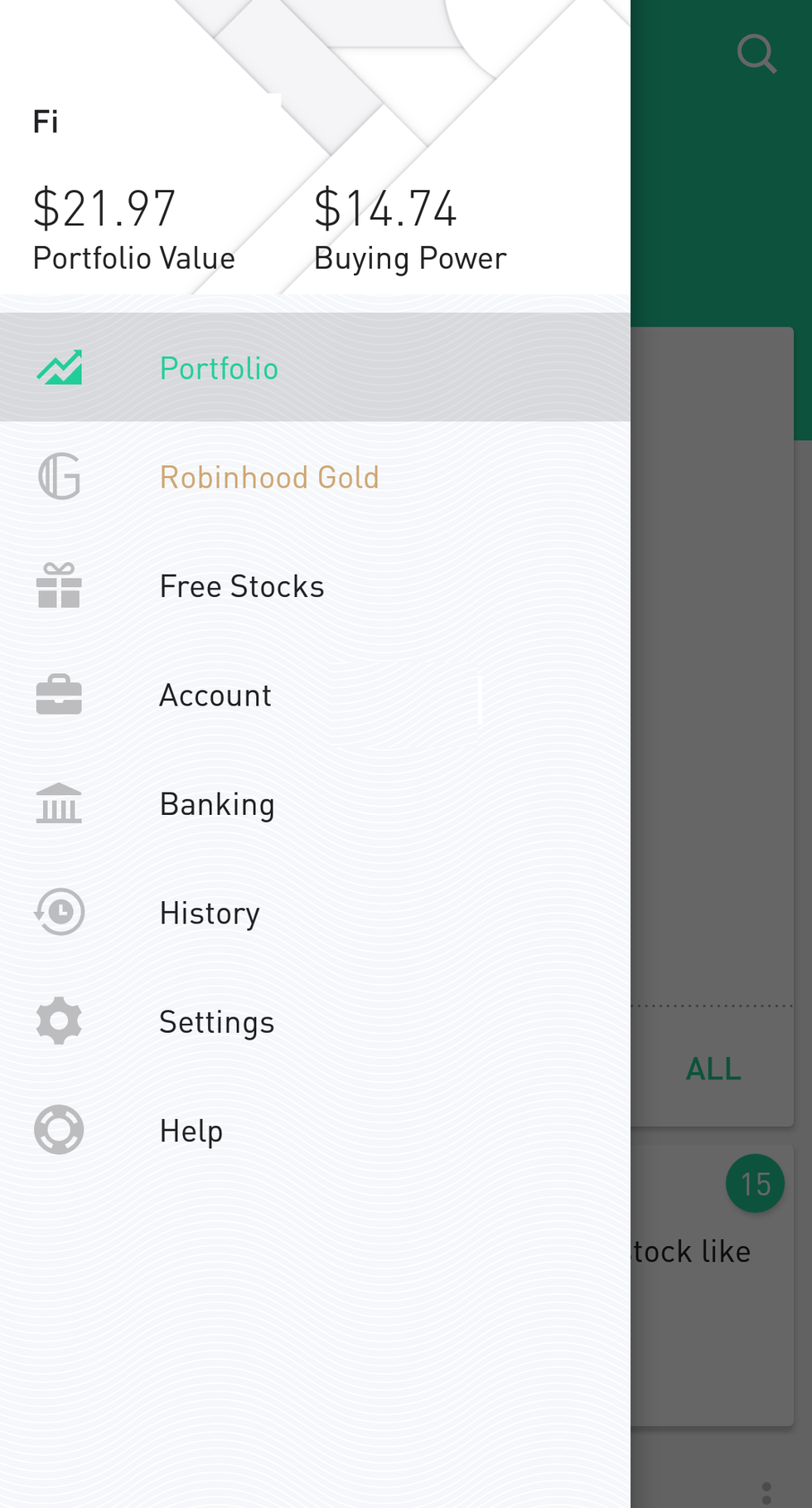
Task: Select the ALL time range
Action: 713,1069
